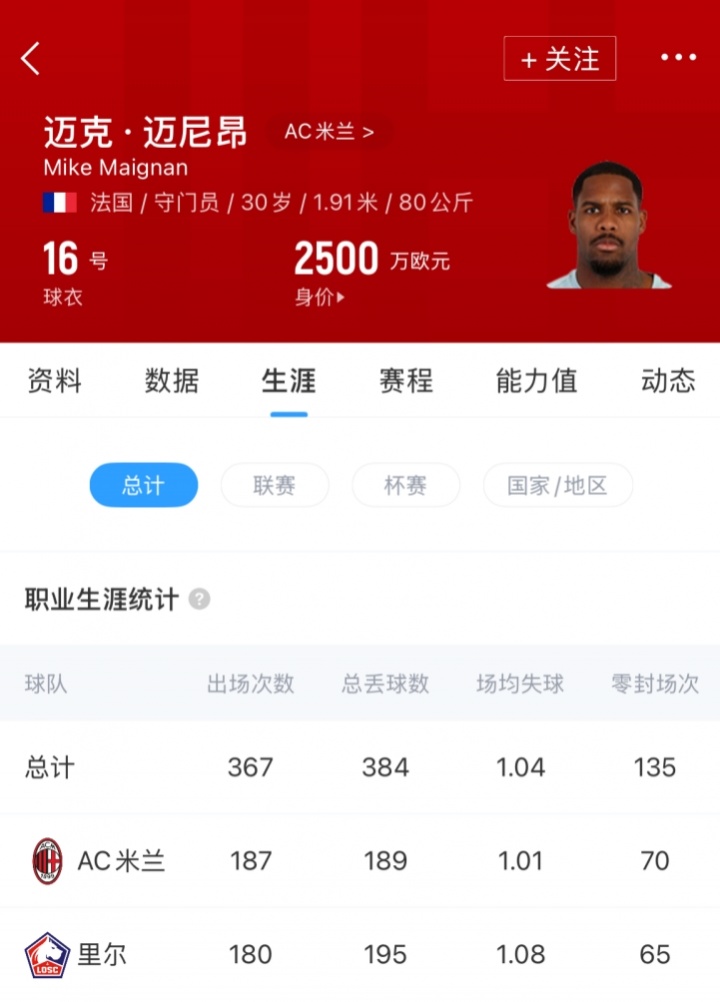Switch to the 数据 tab
This screenshot has height=1002, width=720.
[x=172, y=381]
